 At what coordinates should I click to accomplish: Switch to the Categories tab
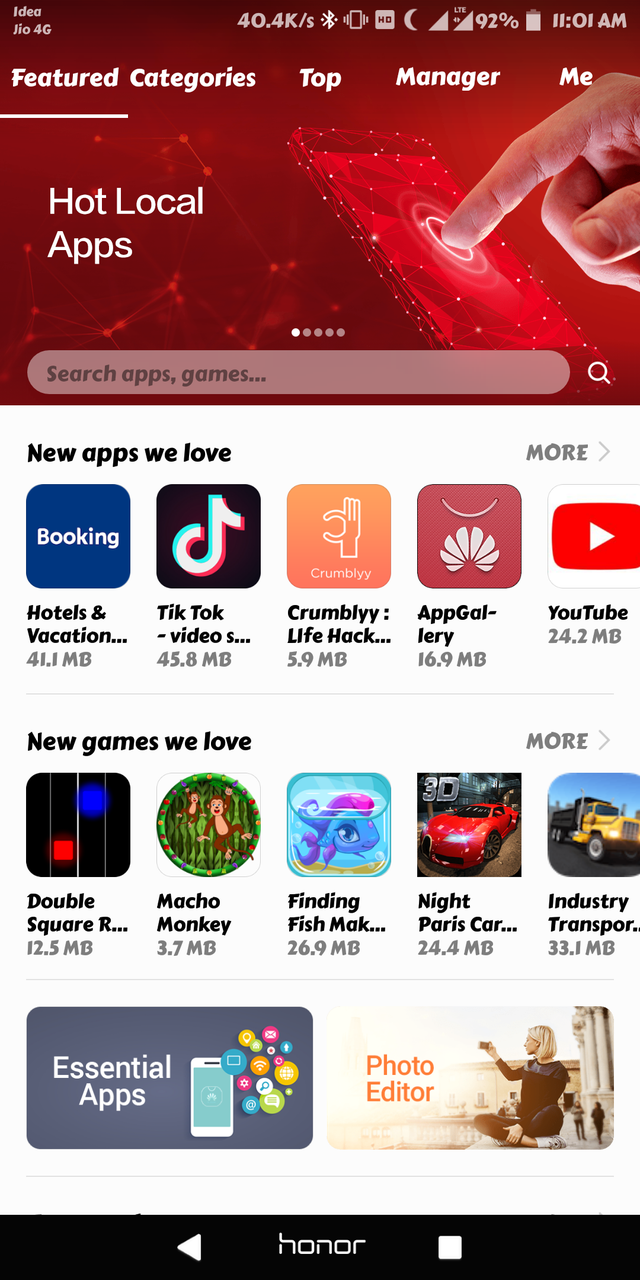[193, 78]
